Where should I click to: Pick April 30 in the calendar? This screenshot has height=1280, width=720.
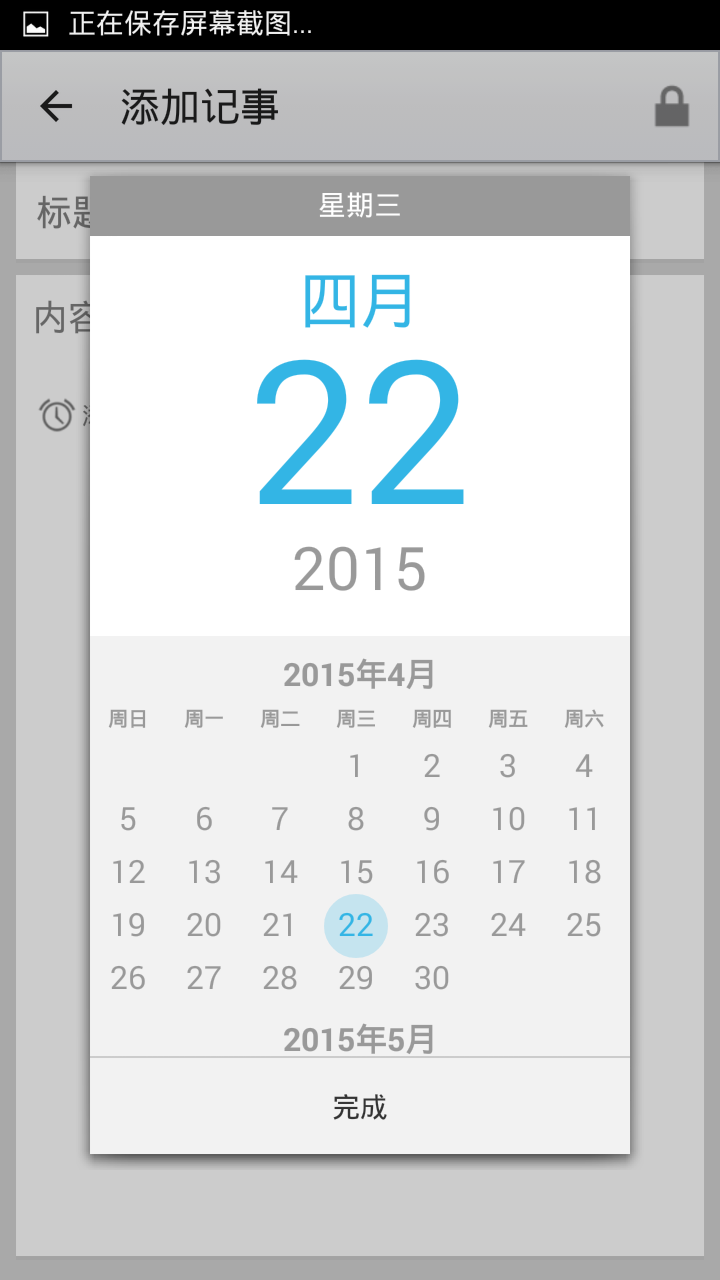coord(432,978)
